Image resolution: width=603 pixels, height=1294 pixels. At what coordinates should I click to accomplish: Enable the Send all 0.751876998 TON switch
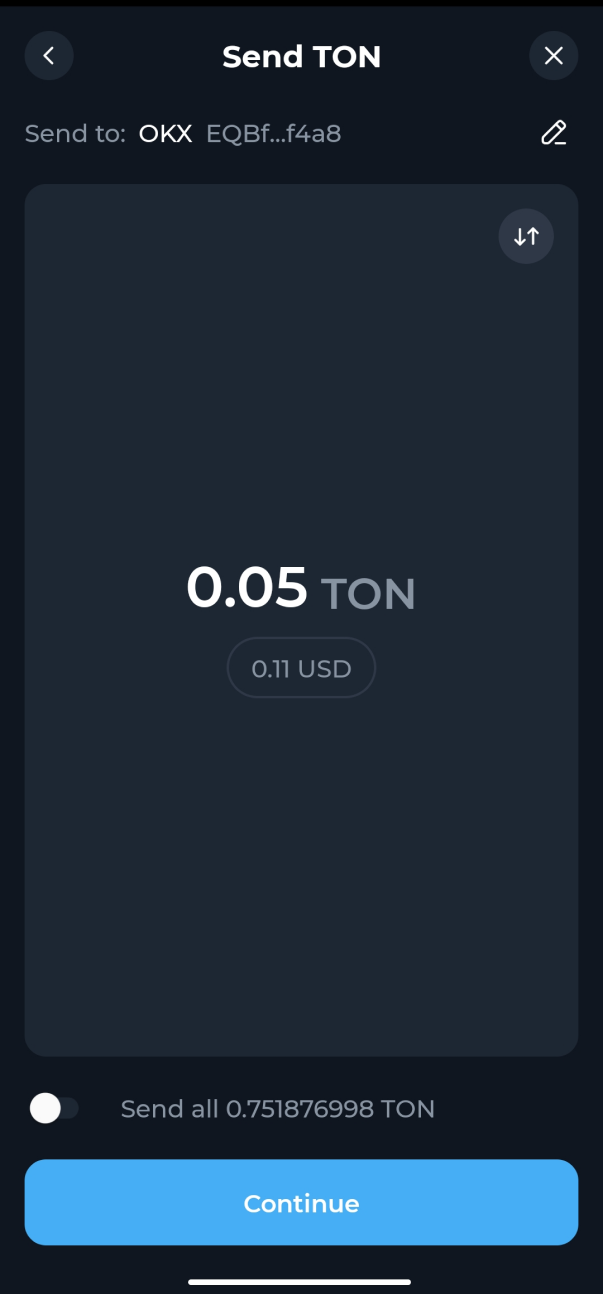click(x=54, y=1108)
